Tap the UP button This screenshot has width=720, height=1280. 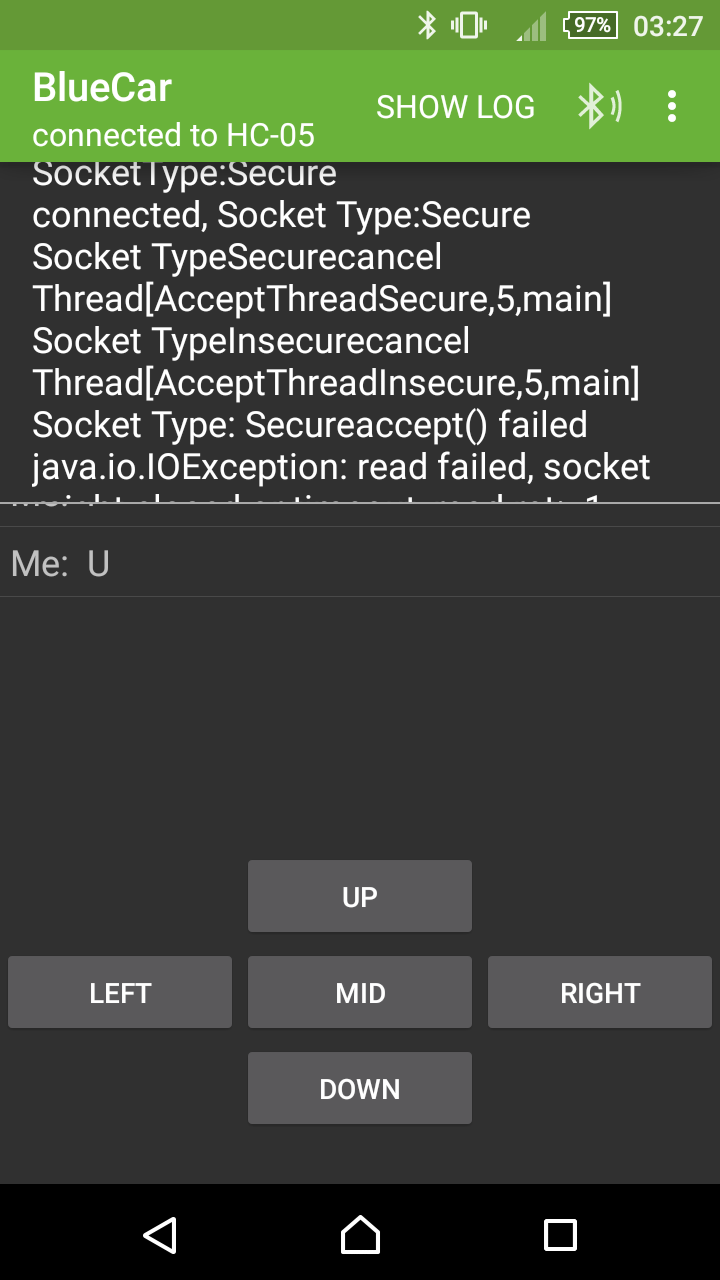(x=360, y=896)
